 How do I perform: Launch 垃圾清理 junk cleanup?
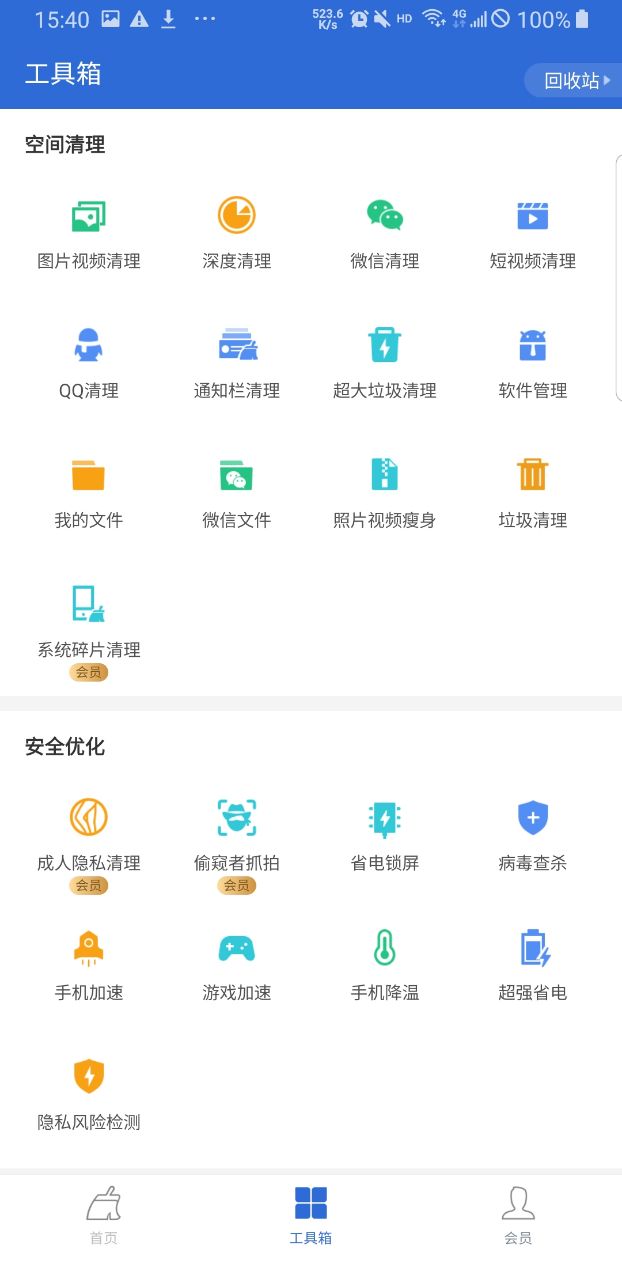(532, 491)
